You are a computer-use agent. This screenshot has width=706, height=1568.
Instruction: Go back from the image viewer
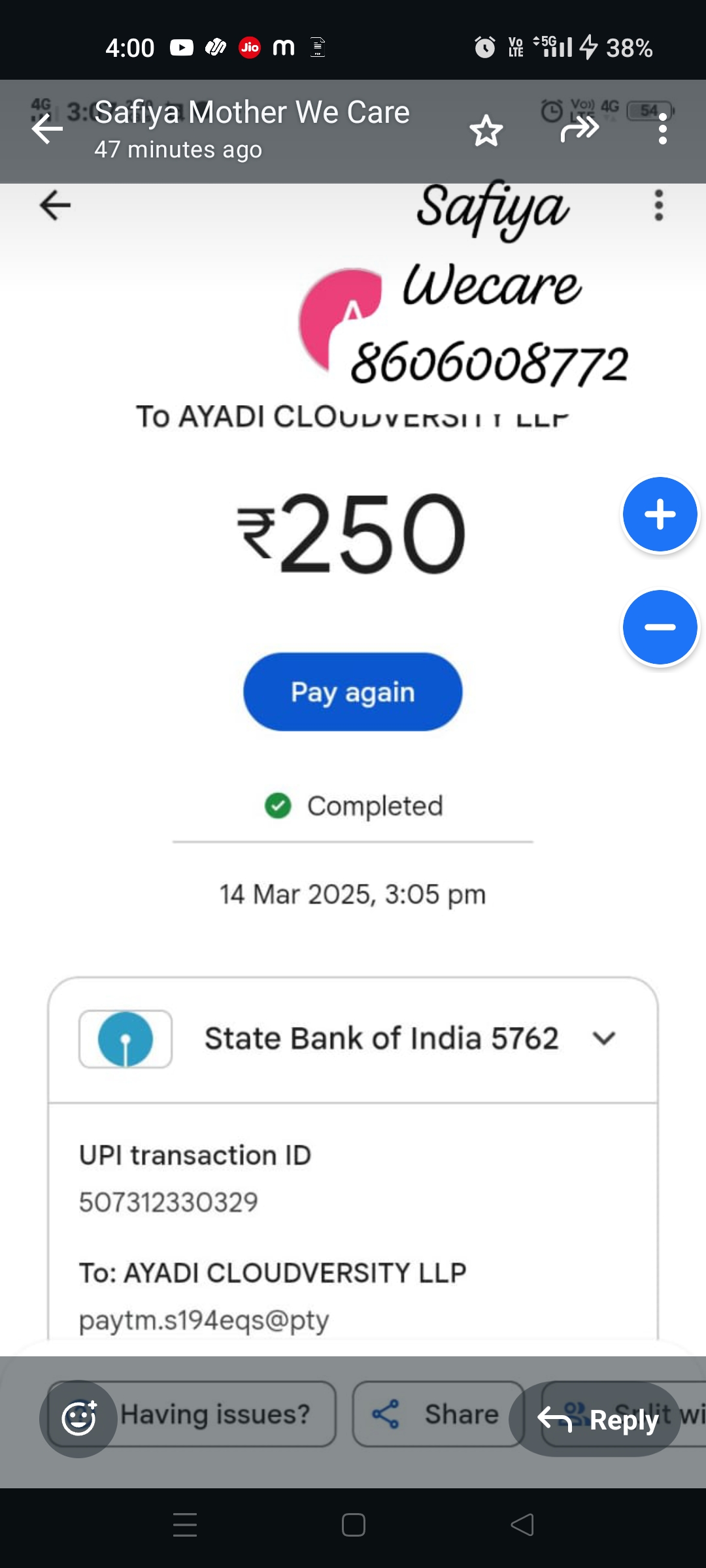click(x=47, y=129)
